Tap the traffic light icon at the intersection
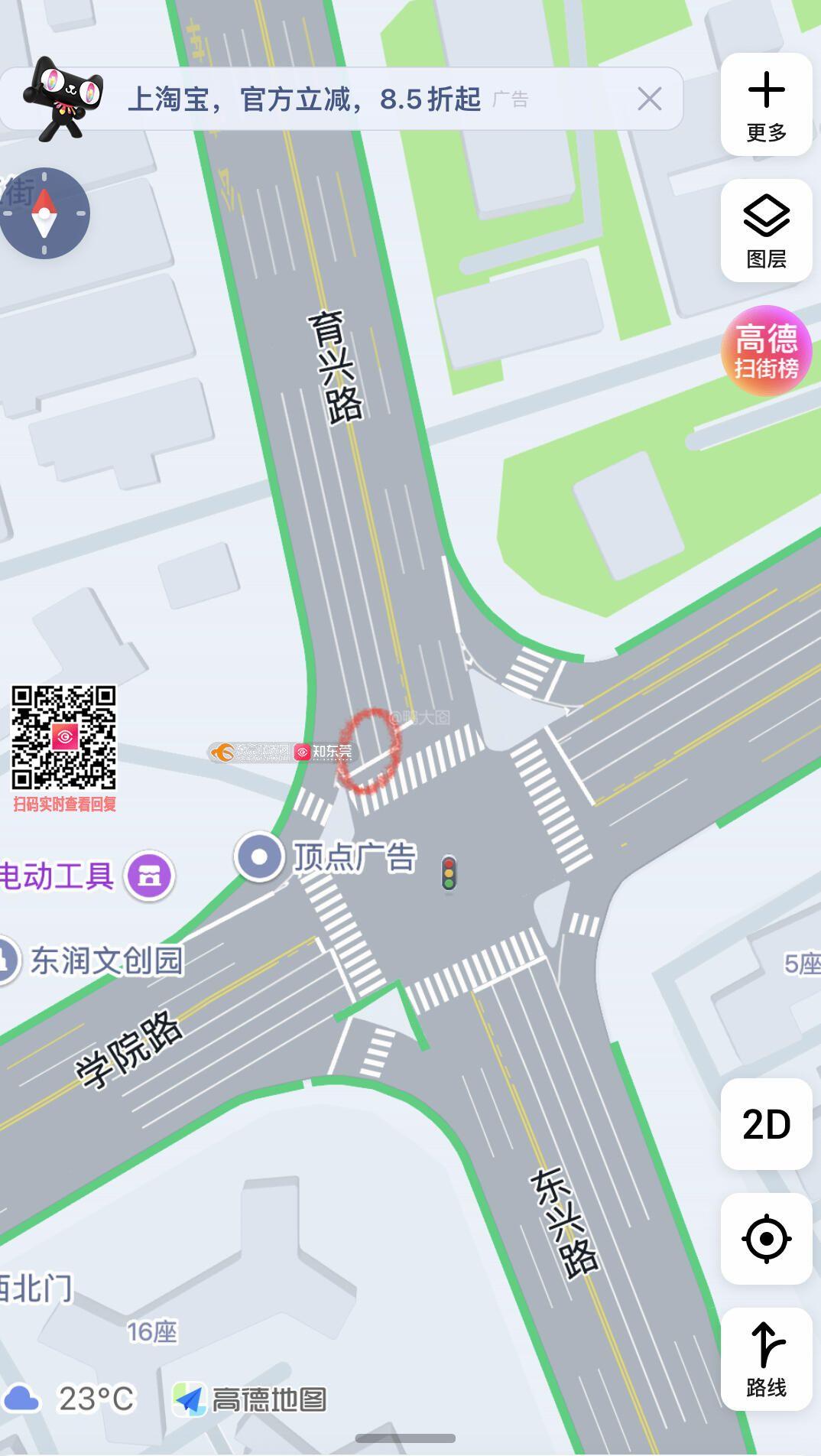 (449, 873)
